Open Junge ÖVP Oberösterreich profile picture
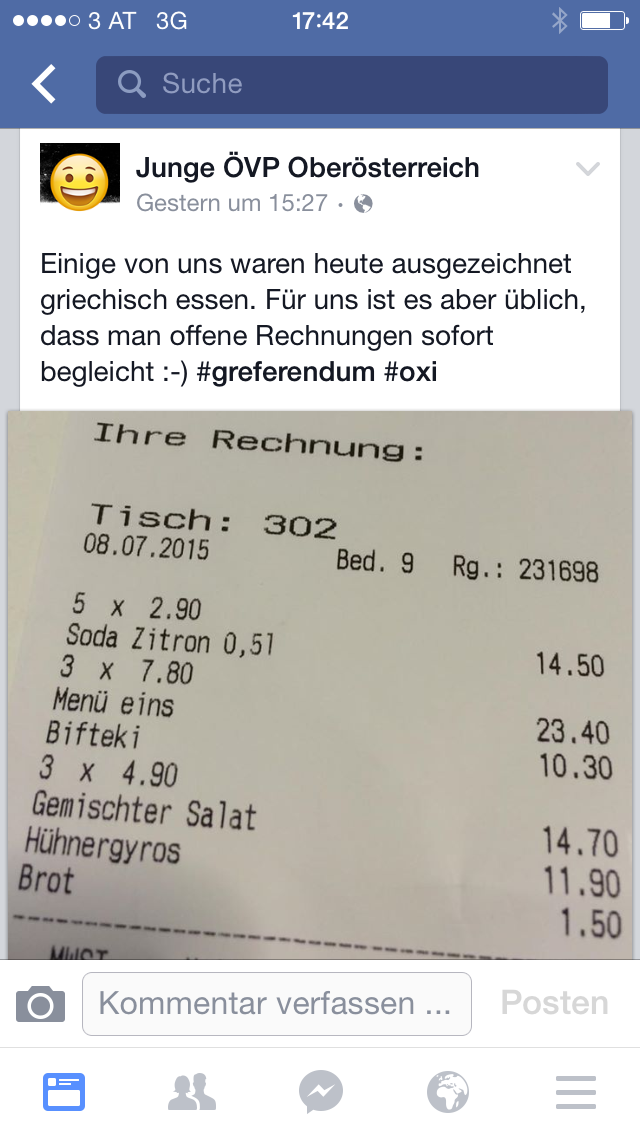Viewport: 640px width, 1136px height. [x=79, y=178]
